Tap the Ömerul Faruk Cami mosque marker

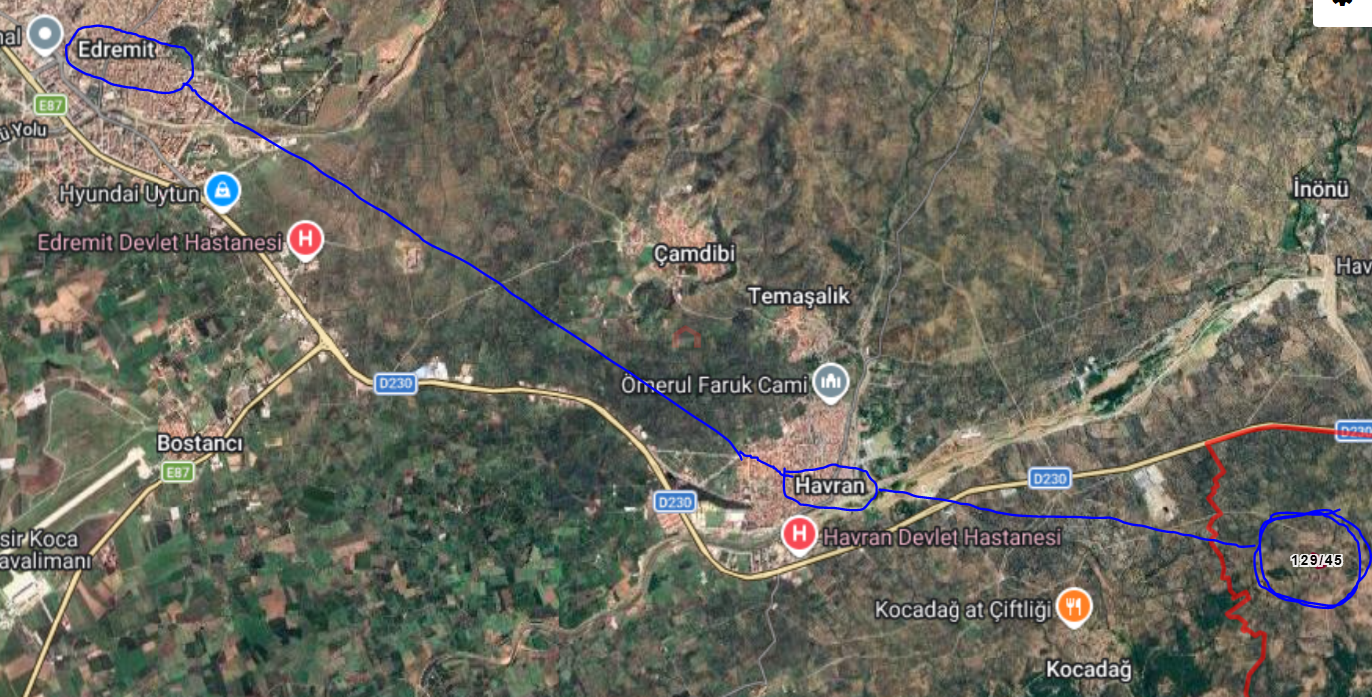[831, 381]
